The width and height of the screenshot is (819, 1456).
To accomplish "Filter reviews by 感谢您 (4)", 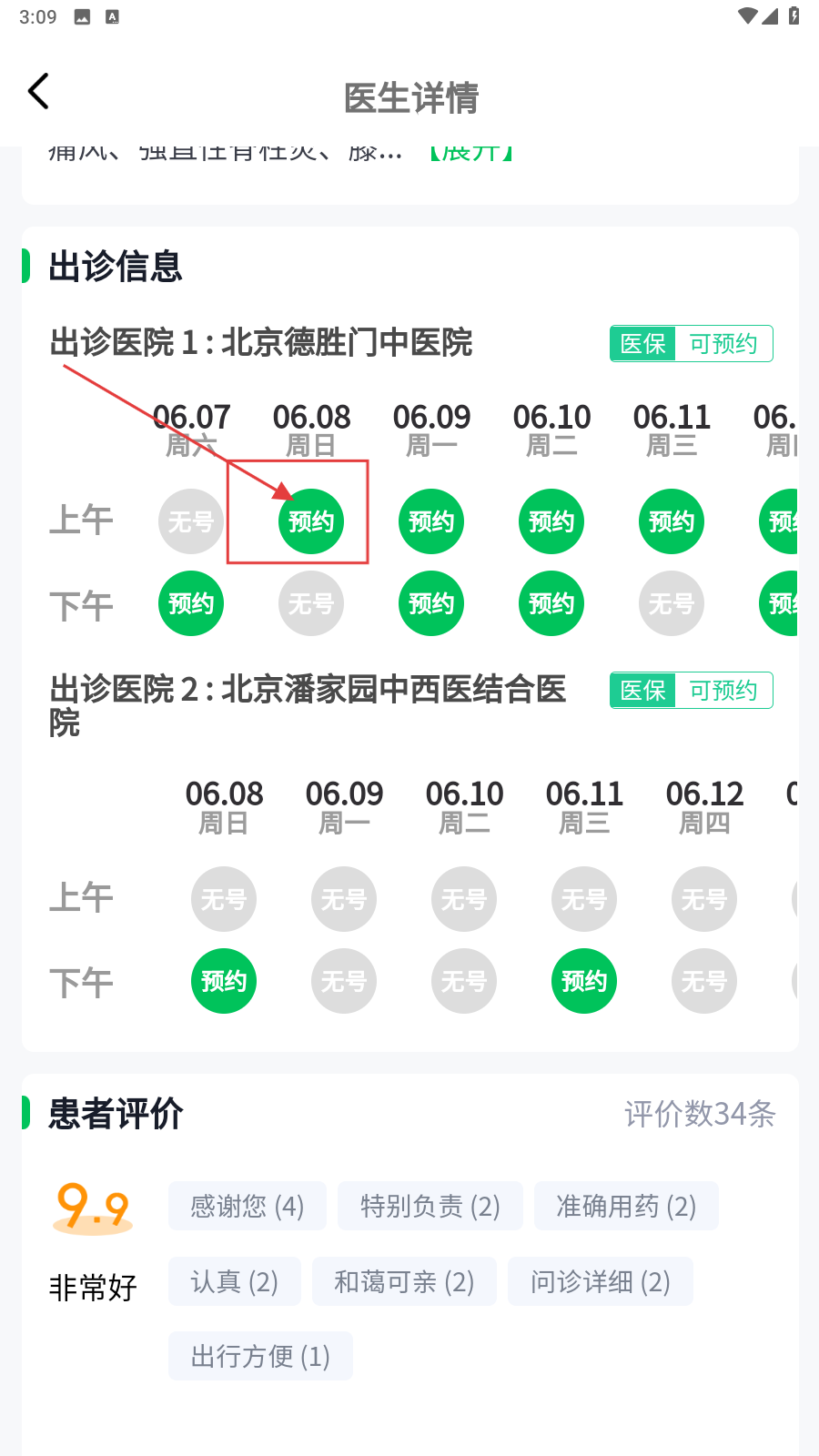I will (247, 1206).
